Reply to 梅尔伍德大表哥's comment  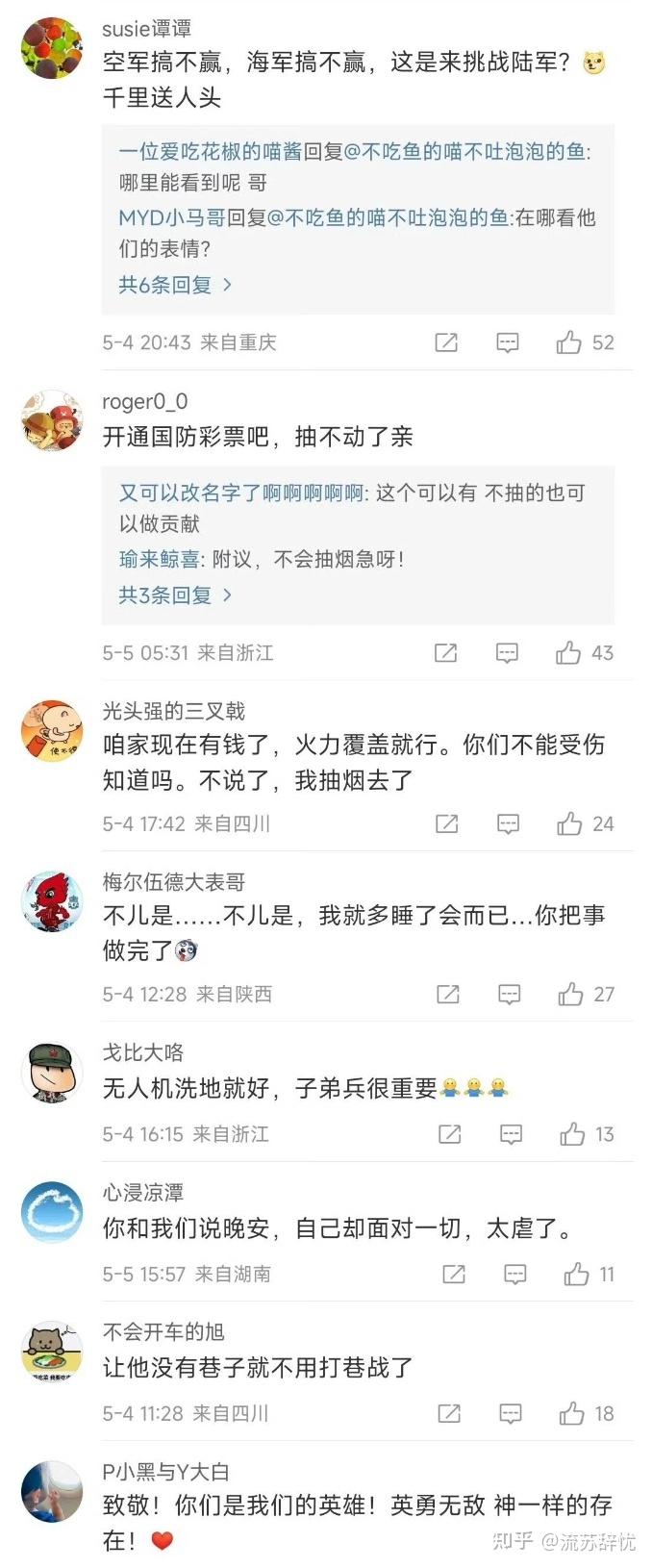509,994
